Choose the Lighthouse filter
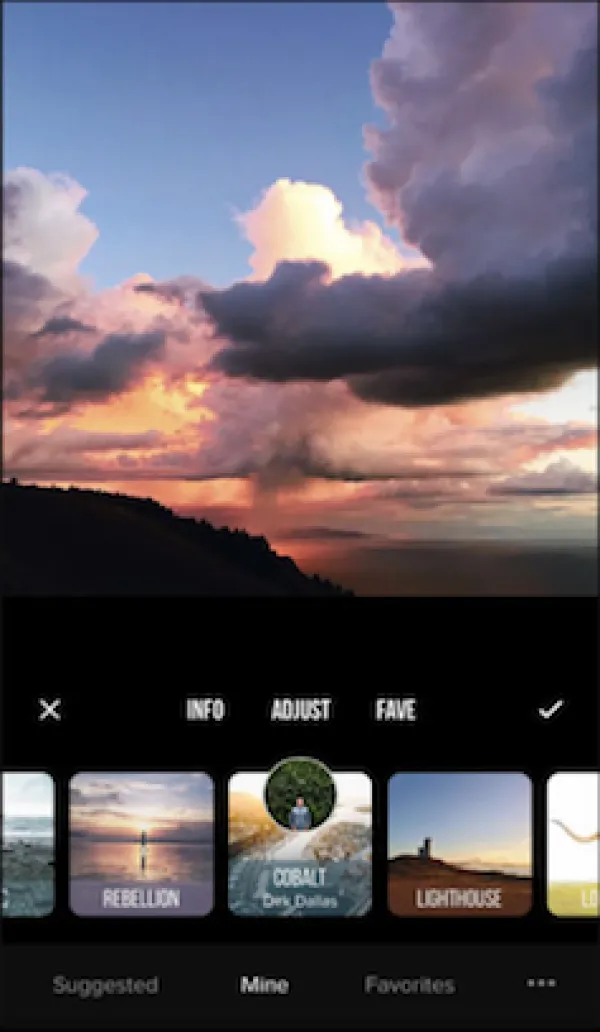Viewport: 600px width, 1032px height. (459, 844)
